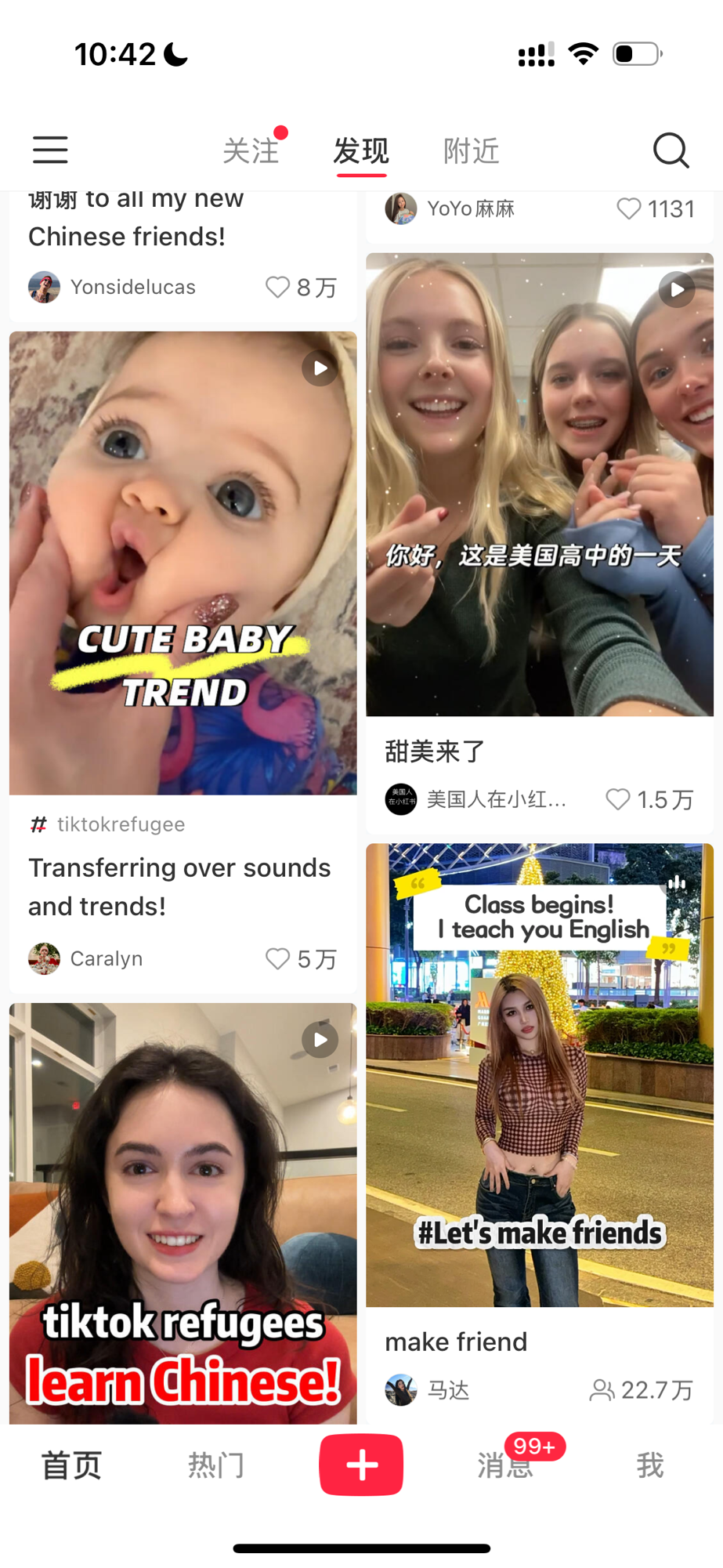Switch to the 热门 bottom tab
The image size is (723, 1568).
click(217, 1465)
